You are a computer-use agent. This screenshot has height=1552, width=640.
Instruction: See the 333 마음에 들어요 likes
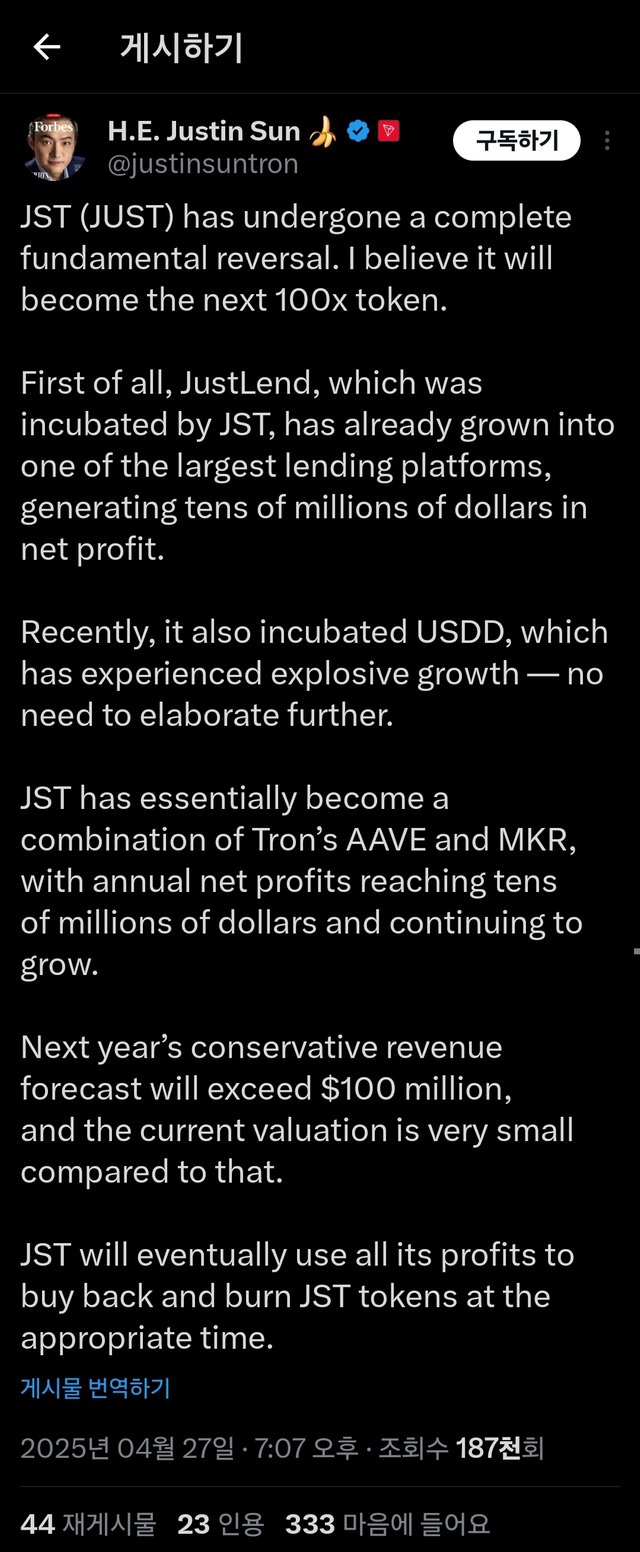tap(387, 1523)
